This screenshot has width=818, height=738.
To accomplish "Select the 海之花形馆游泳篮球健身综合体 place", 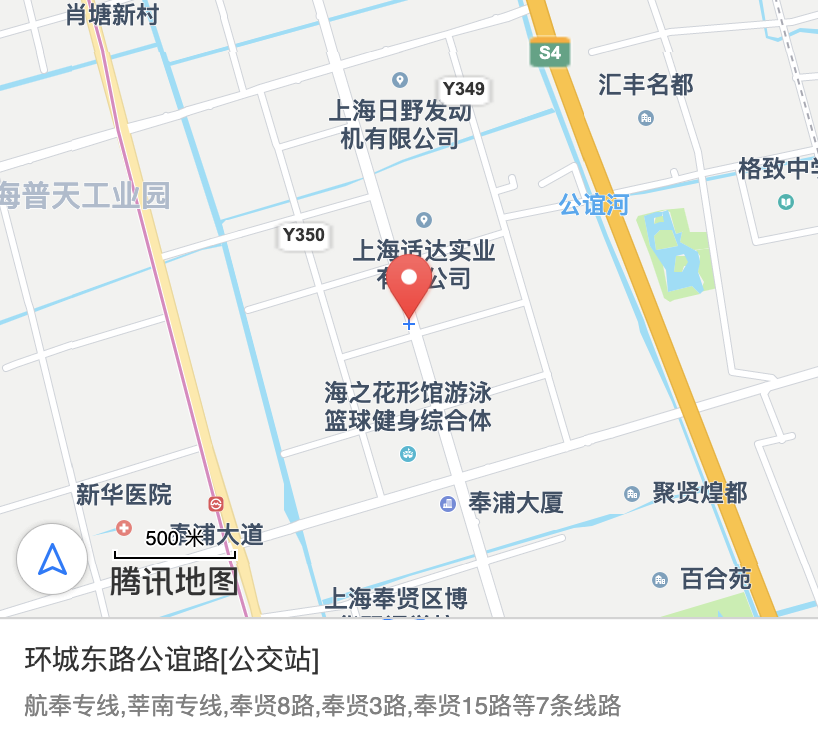I will pos(408,406).
